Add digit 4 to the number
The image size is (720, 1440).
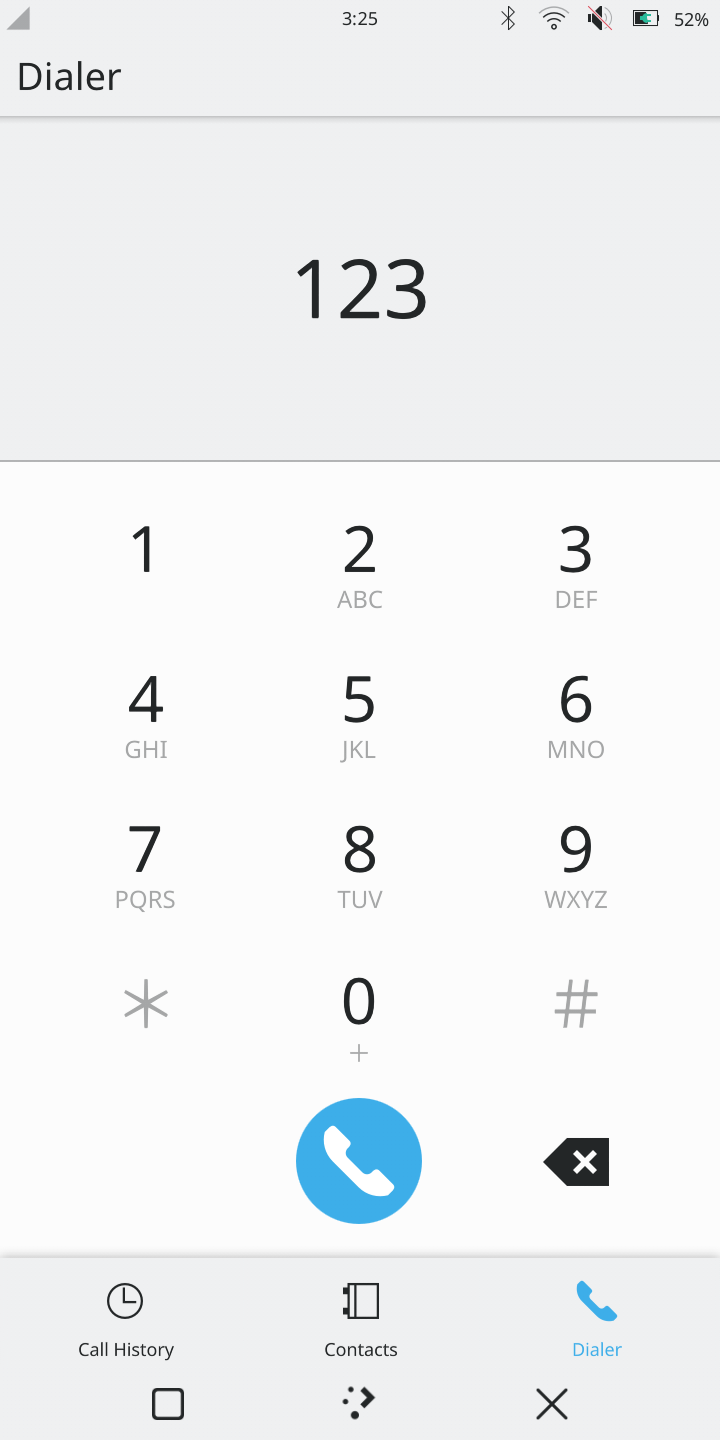(x=145, y=714)
